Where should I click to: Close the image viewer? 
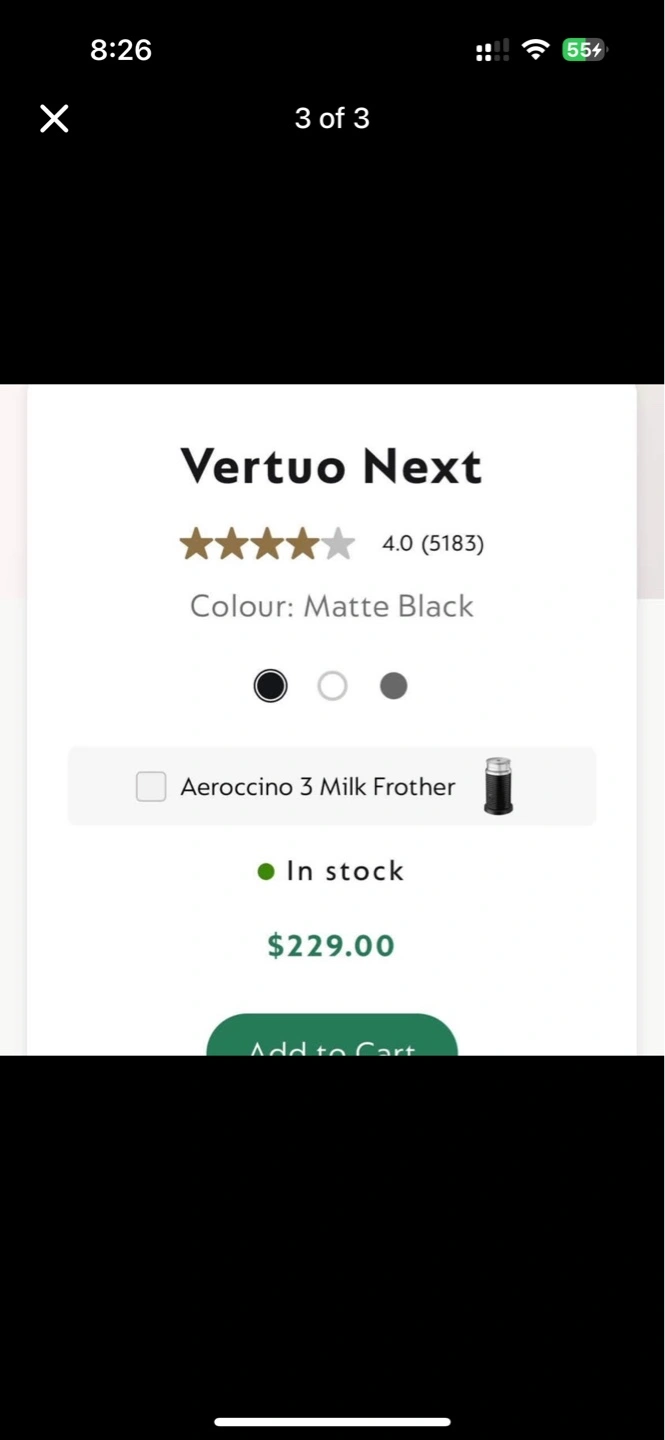(x=54, y=119)
